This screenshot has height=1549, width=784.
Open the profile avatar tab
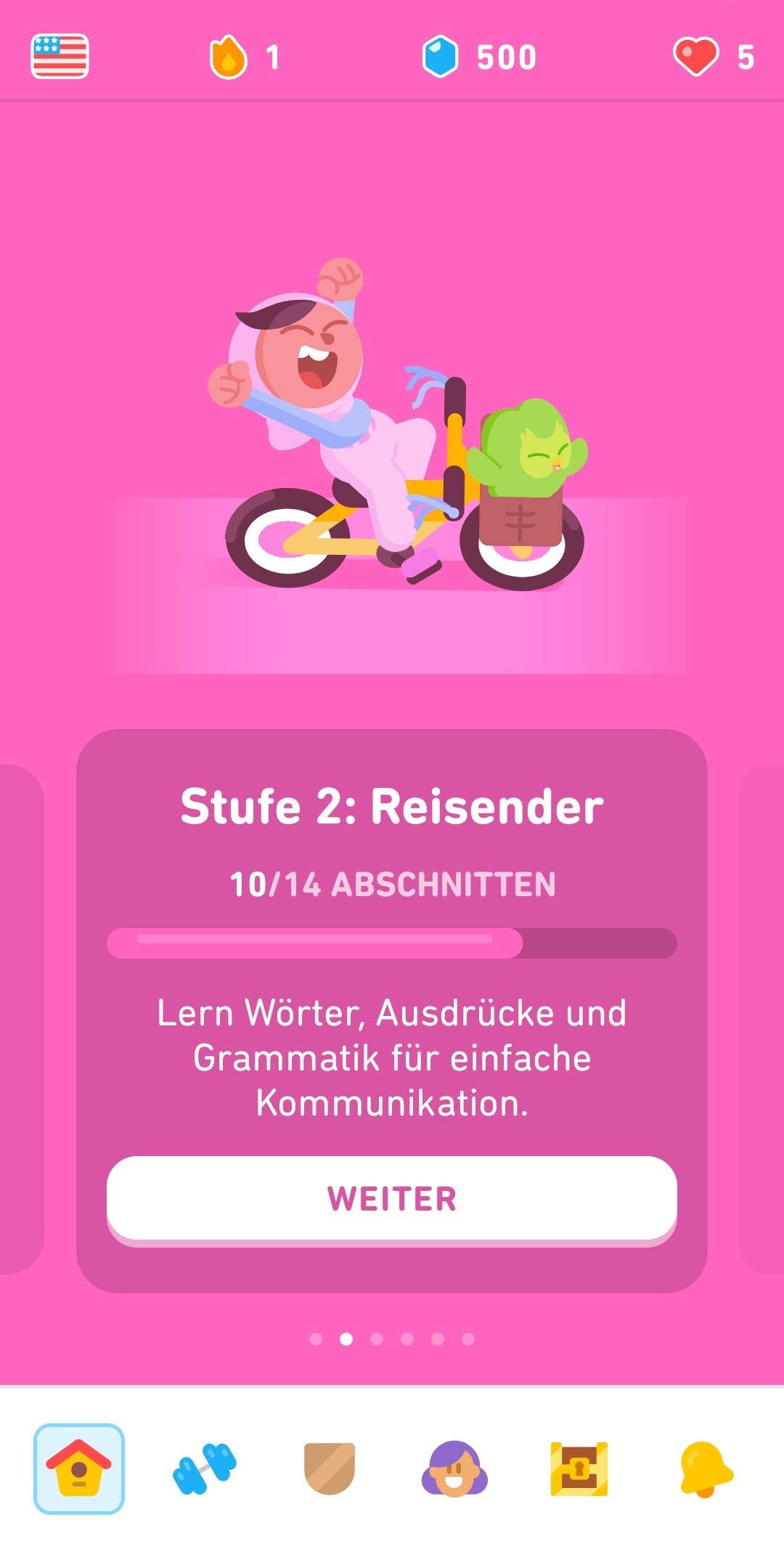click(454, 1468)
